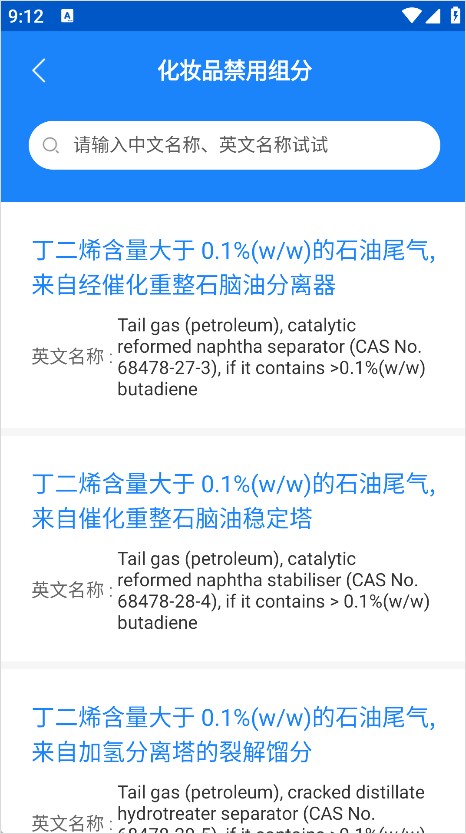Open the catalytic reformed naphtha stabiliser entry

[x=233, y=549]
